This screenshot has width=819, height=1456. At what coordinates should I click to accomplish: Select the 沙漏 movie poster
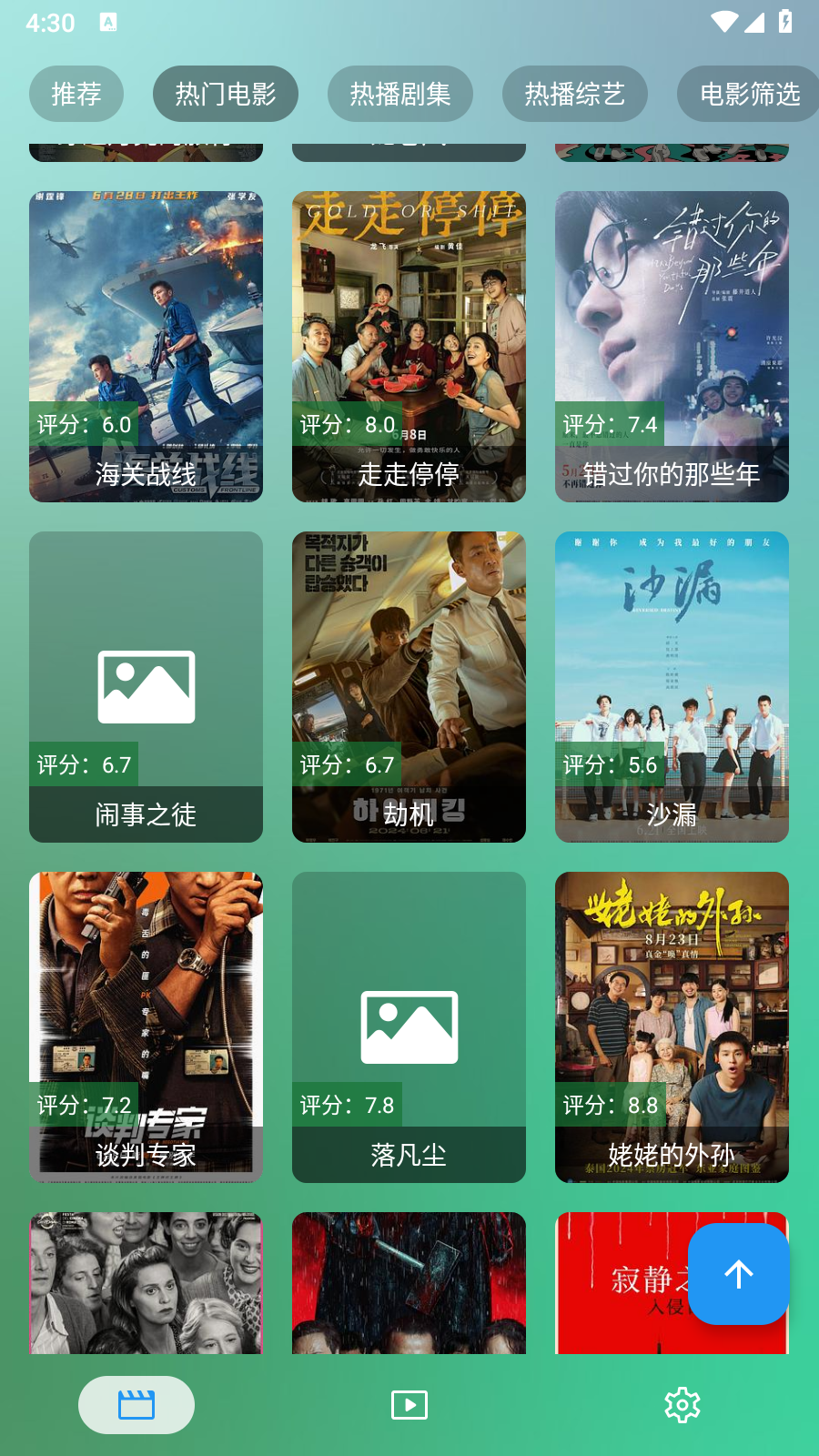coord(672,686)
